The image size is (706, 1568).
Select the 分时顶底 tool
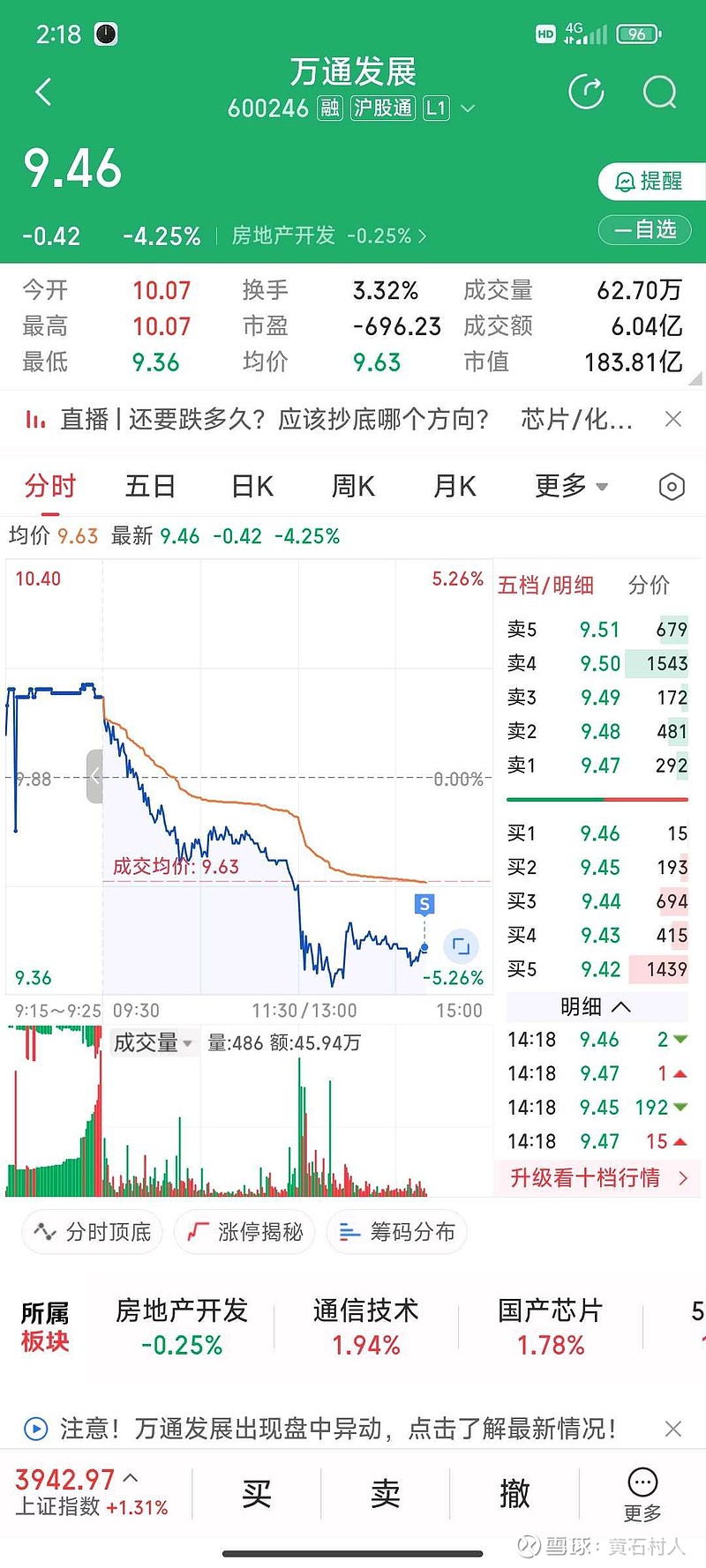[x=92, y=1232]
